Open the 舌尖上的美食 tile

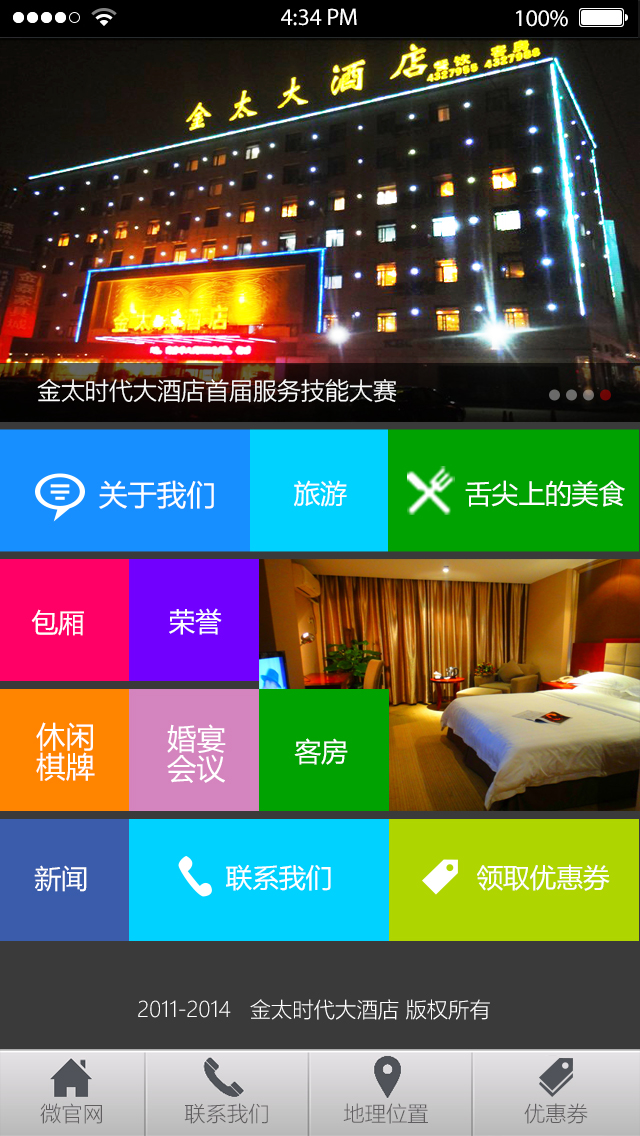(514, 492)
